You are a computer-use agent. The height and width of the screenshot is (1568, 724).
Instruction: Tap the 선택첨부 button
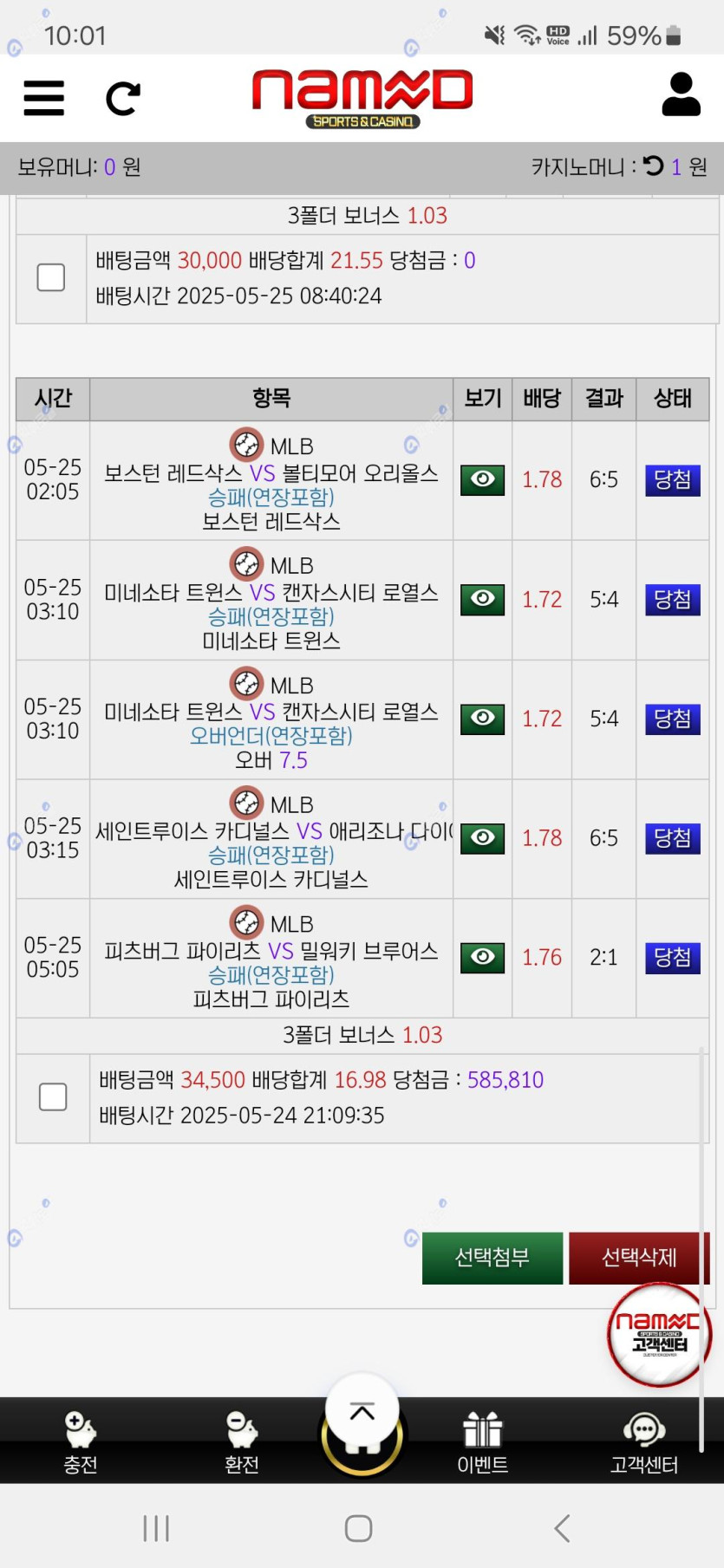click(492, 1258)
